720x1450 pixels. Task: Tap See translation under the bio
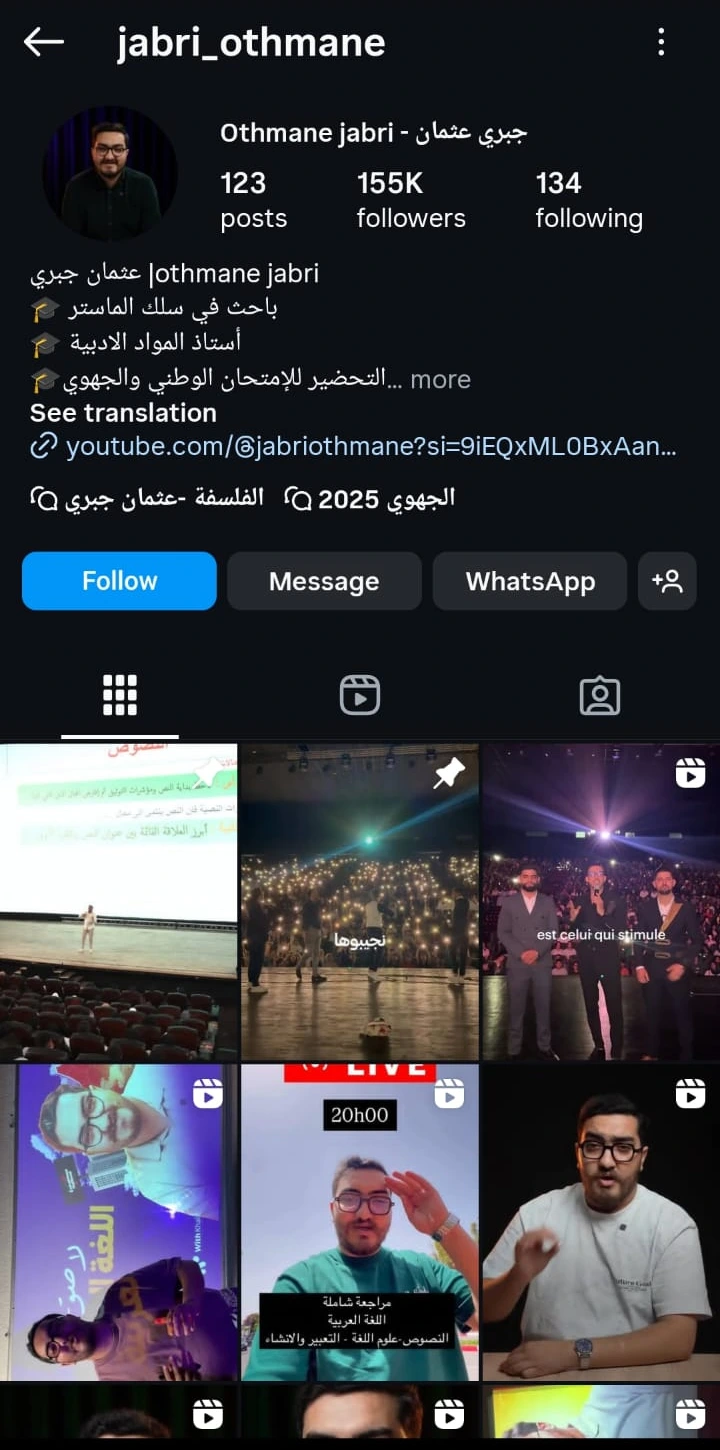coord(123,413)
